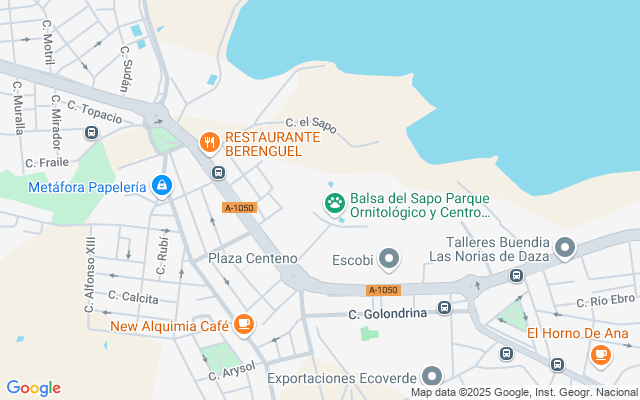
Task: Select the Metáfora Papelería shop pin
Action: 161,186
